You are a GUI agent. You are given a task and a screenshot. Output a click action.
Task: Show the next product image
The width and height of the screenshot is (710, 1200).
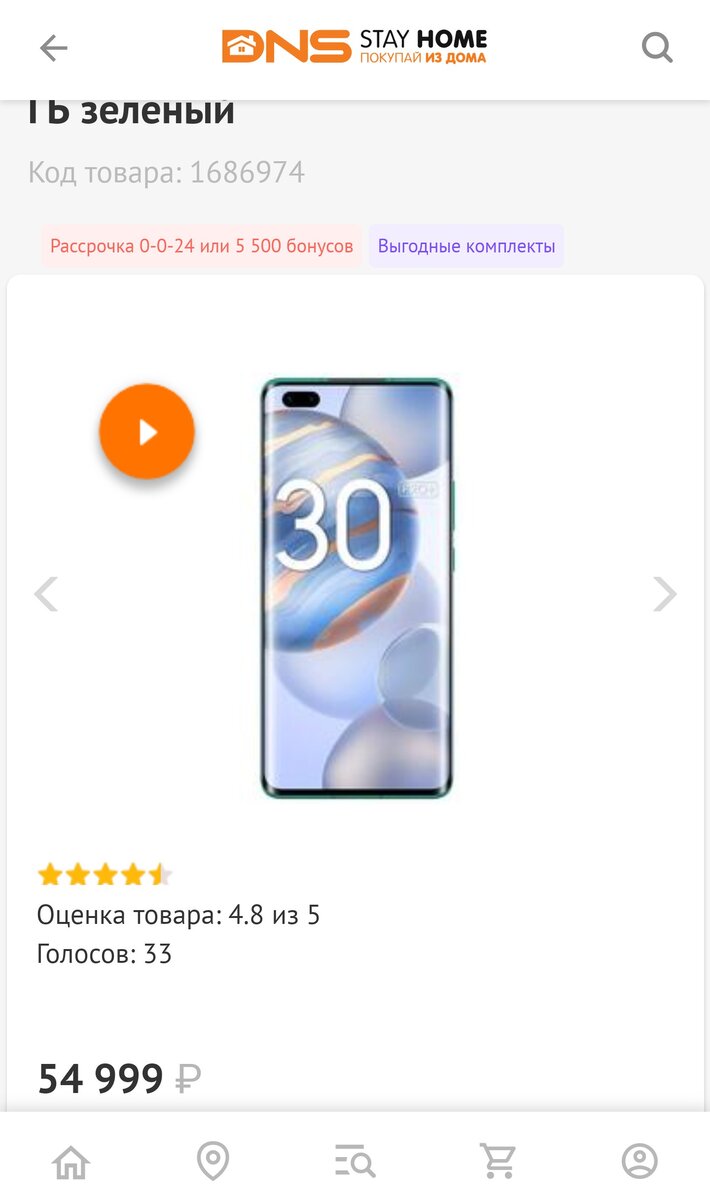coord(665,594)
